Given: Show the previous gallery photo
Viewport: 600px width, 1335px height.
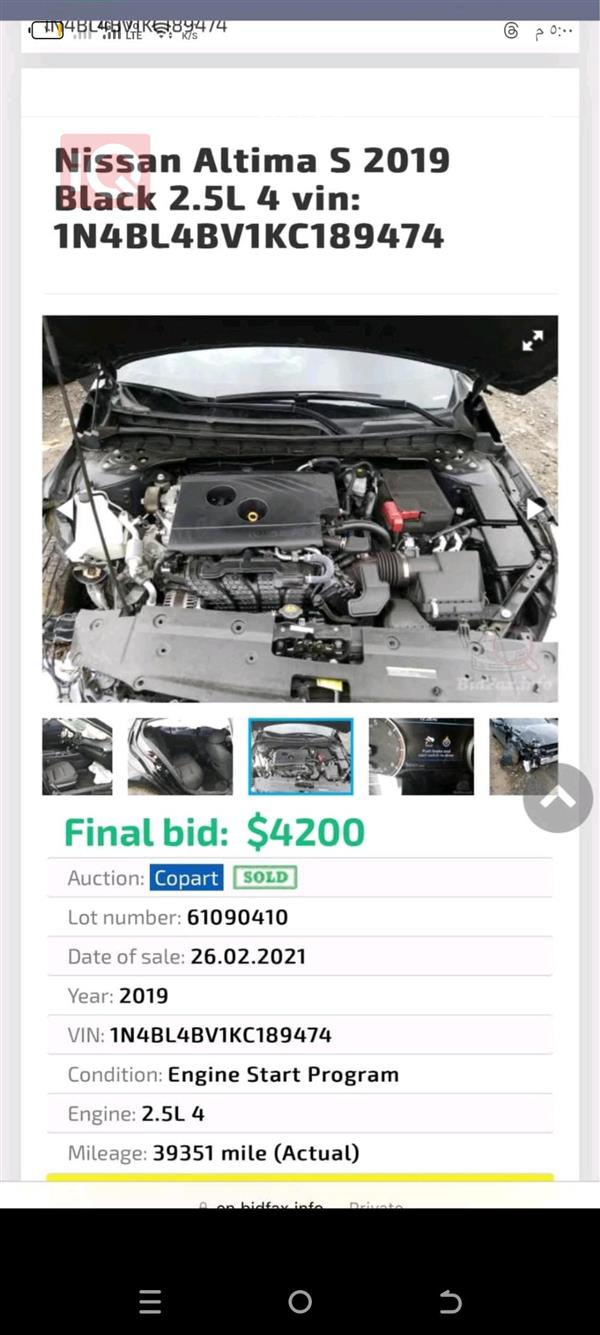Looking at the screenshot, I should click(x=64, y=509).
